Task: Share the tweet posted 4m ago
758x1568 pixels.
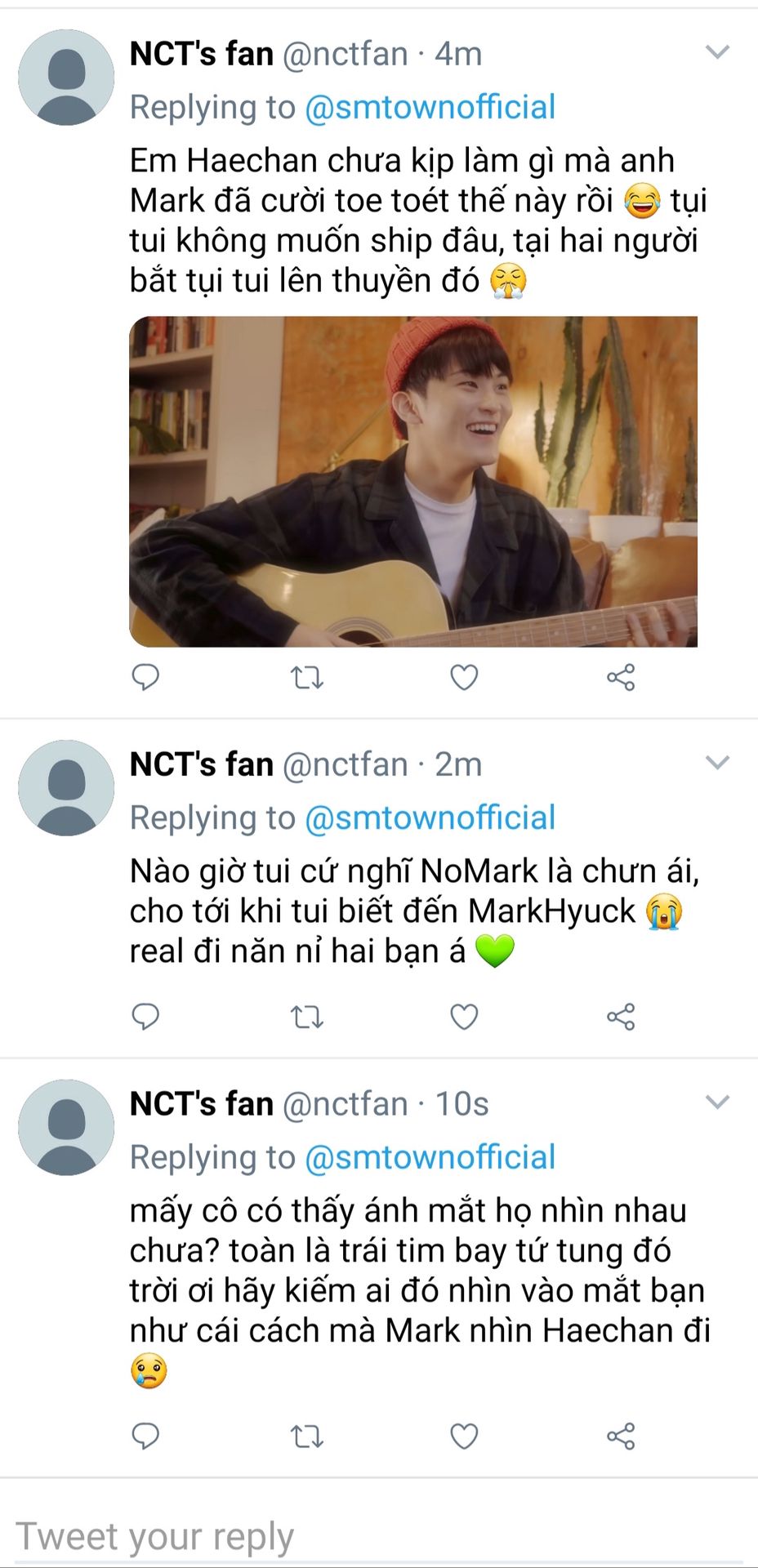Action: tap(621, 677)
